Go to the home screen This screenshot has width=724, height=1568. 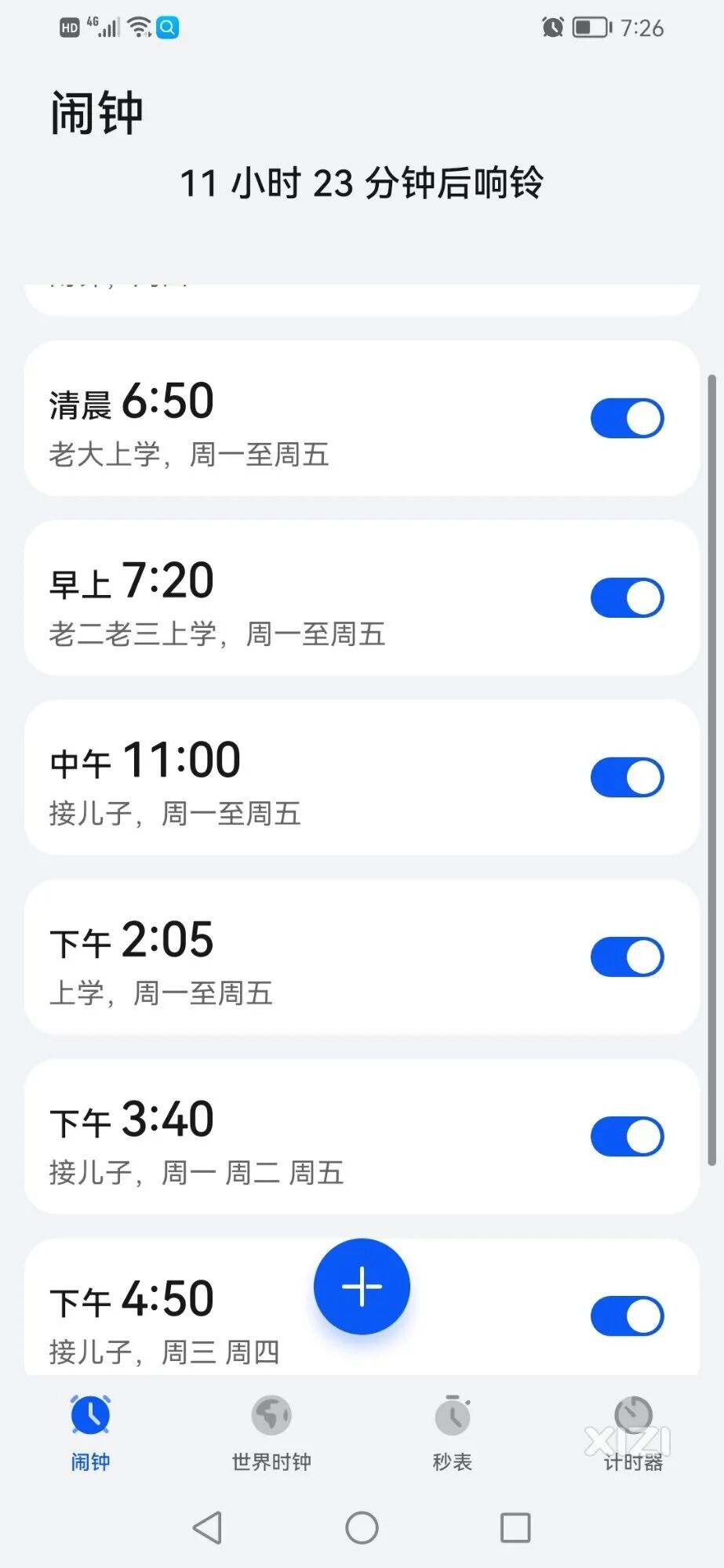(x=362, y=1527)
